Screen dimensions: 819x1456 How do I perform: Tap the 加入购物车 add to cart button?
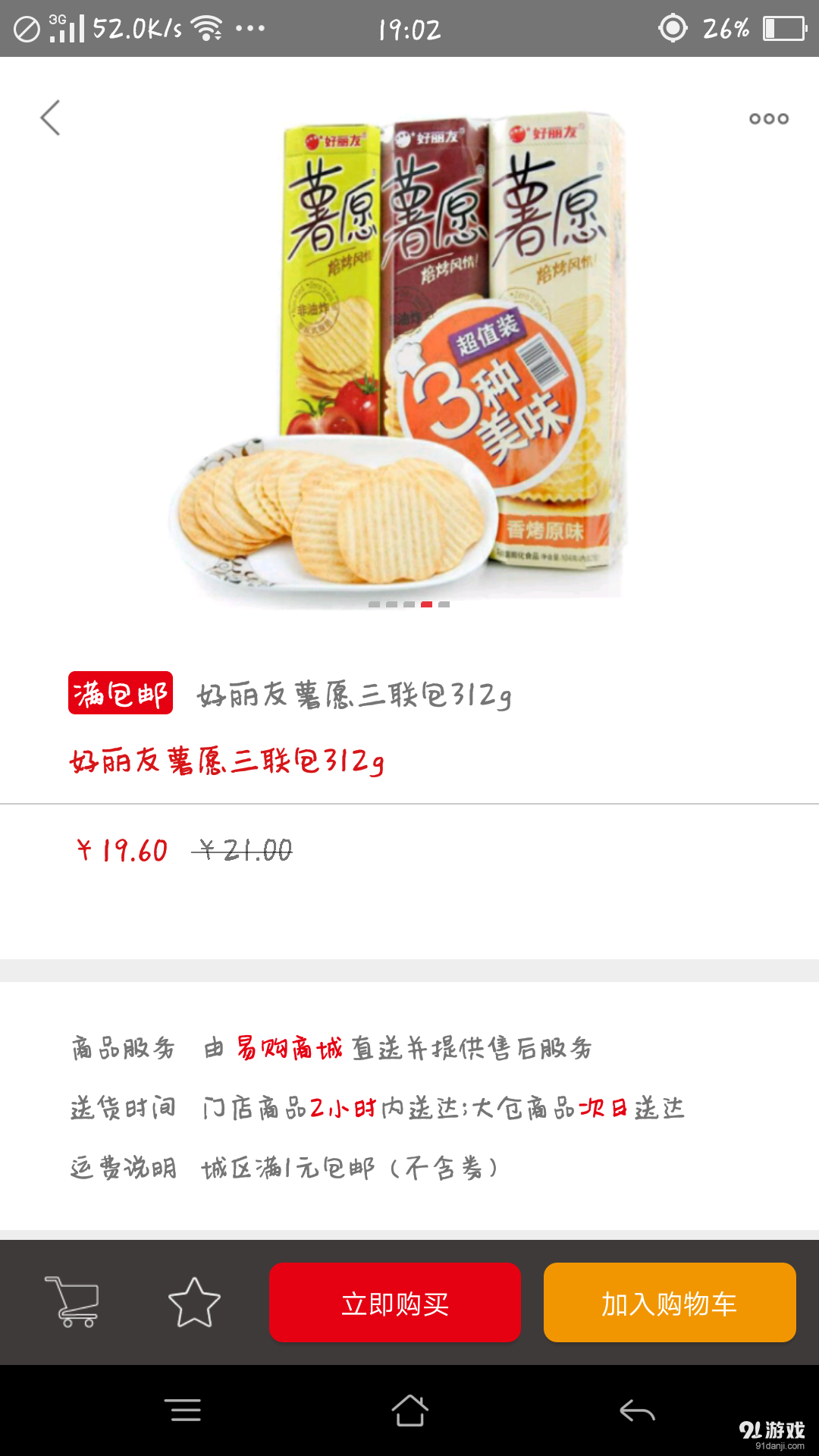pyautogui.click(x=670, y=1303)
